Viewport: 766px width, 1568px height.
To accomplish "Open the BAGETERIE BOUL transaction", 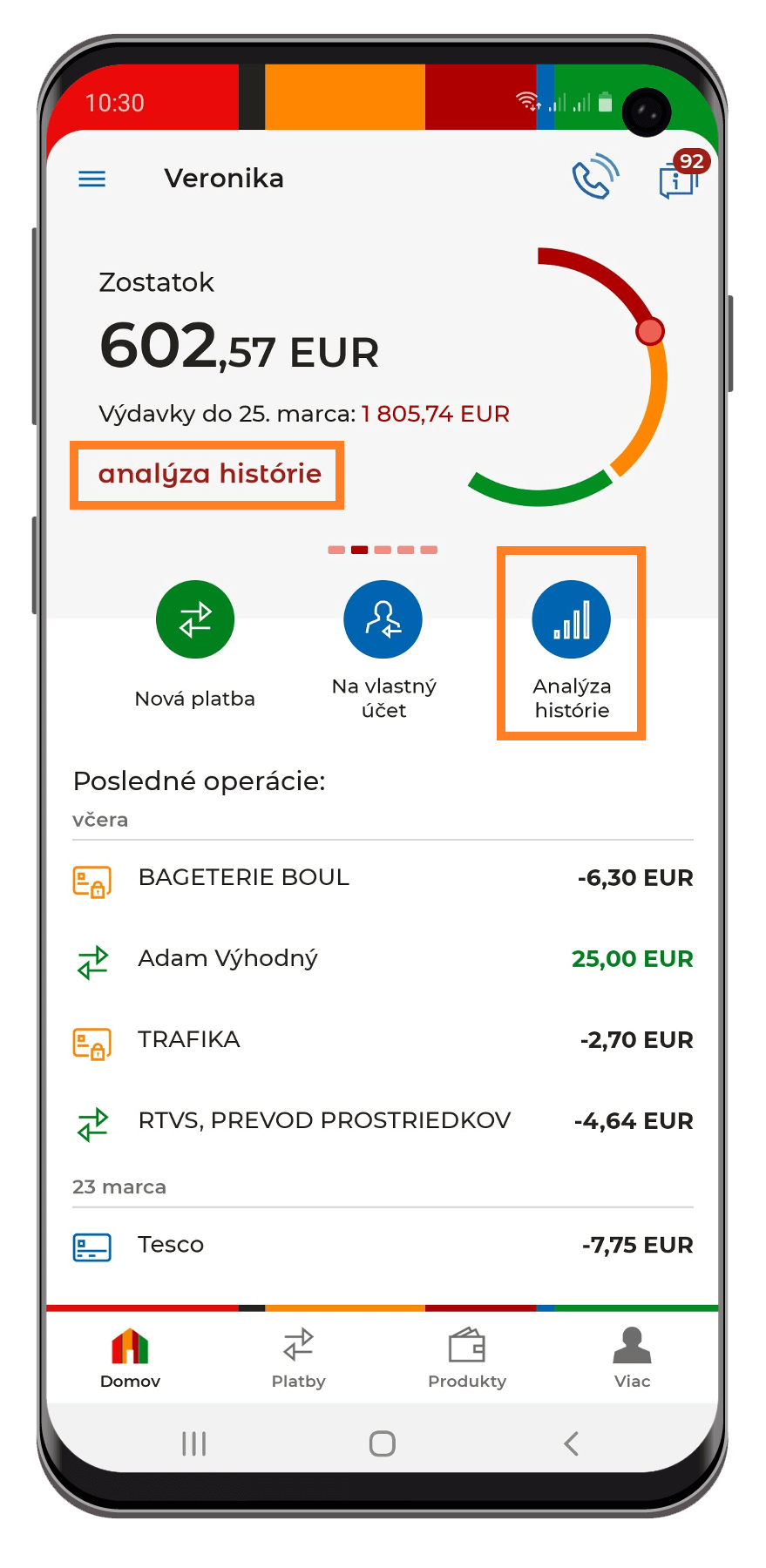I will [383, 878].
